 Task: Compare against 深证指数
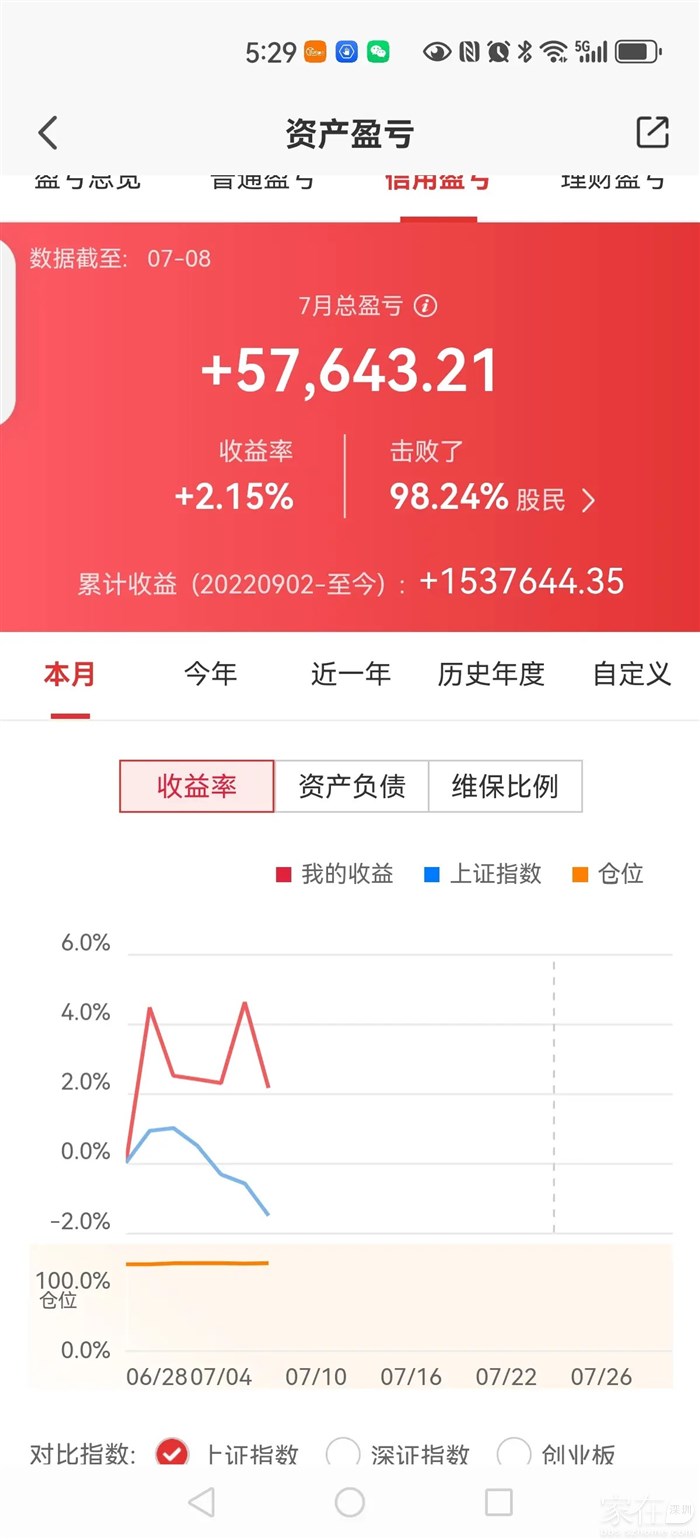tap(343, 1453)
